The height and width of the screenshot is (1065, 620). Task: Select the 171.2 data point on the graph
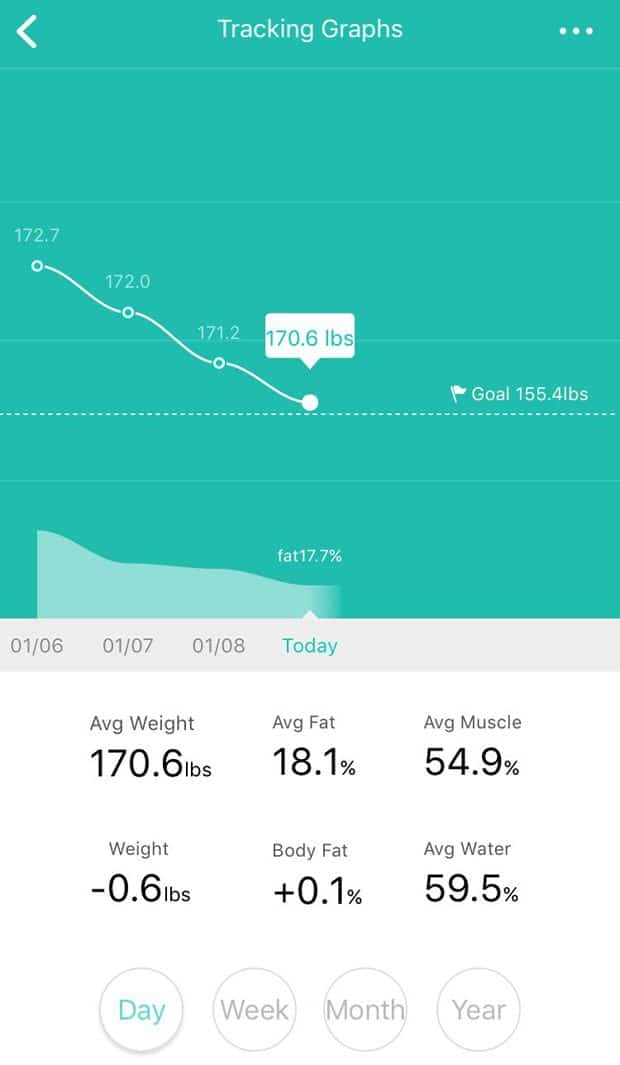[219, 363]
